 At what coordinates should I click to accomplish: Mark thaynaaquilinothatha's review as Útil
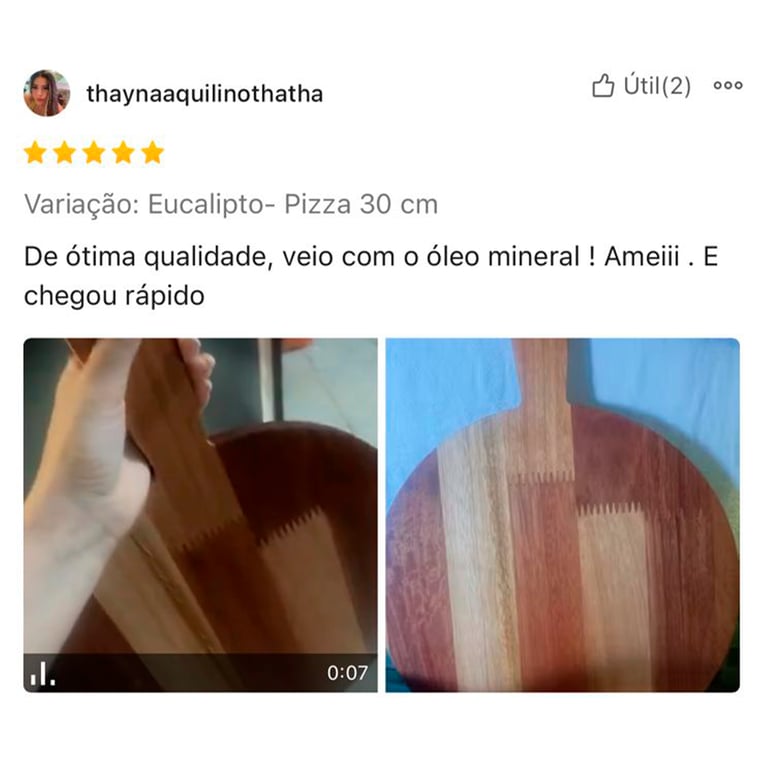click(641, 86)
